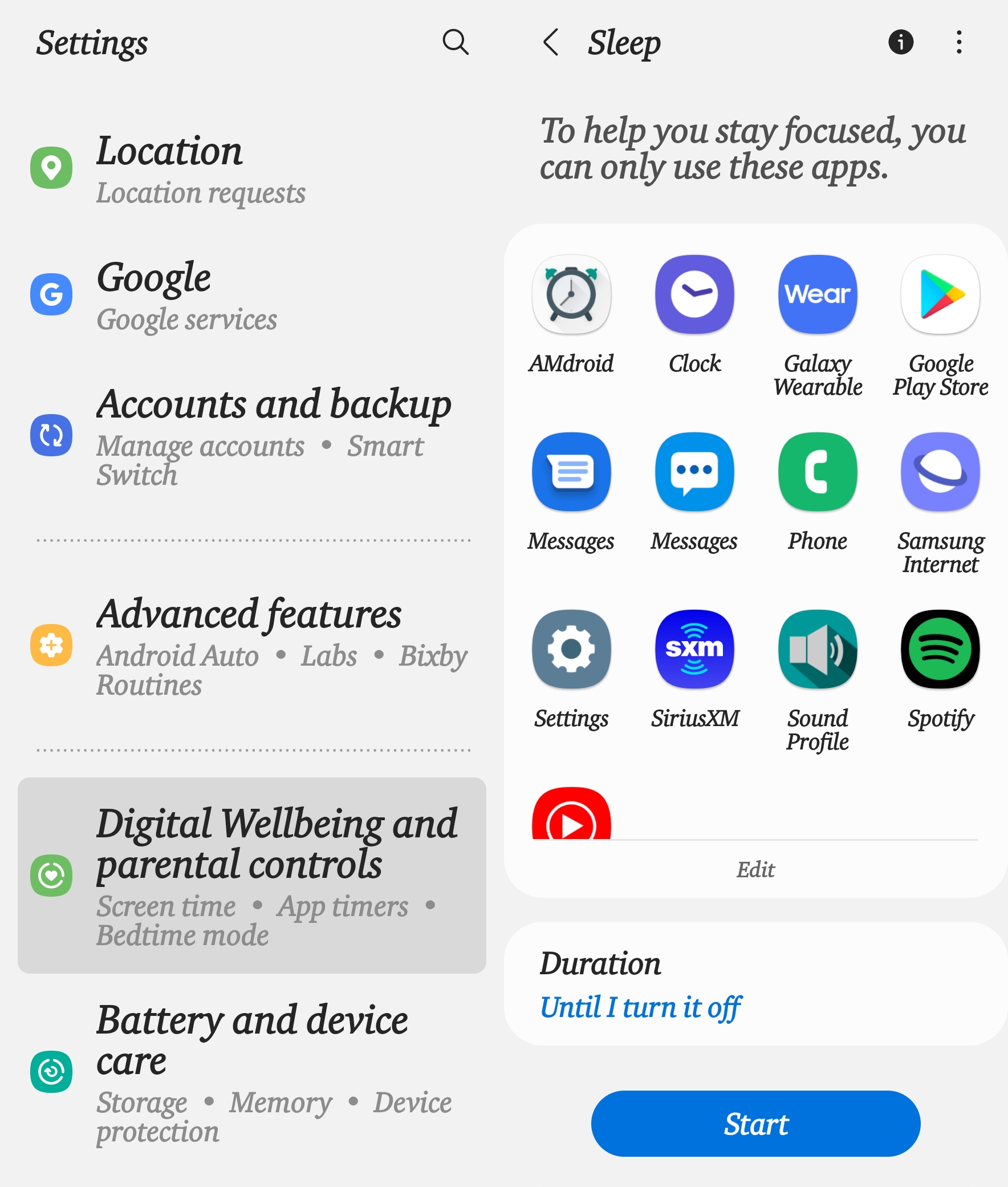This screenshot has height=1187, width=1008.
Task: Tap the Galaxy Wearable app icon
Action: click(817, 295)
